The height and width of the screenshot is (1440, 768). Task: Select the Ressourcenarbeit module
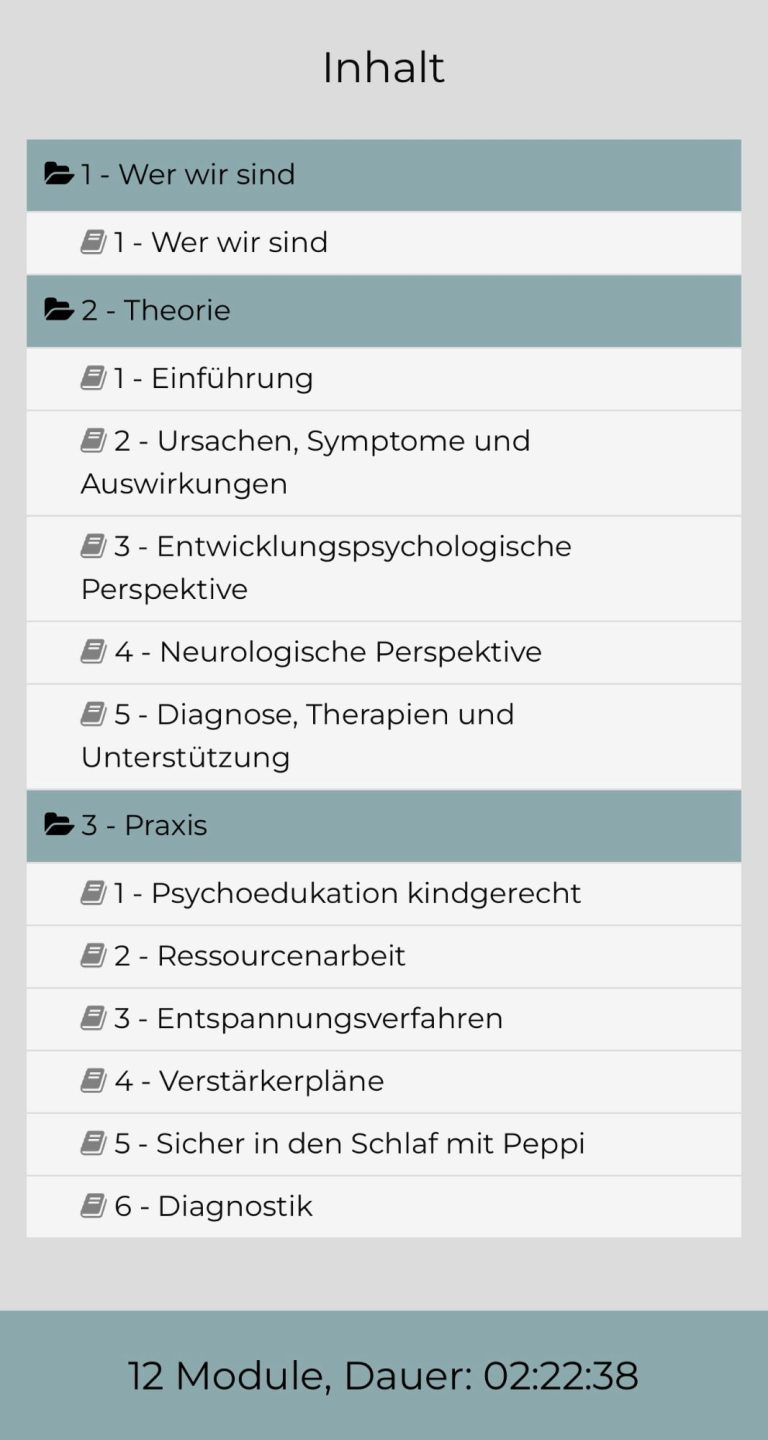point(384,957)
